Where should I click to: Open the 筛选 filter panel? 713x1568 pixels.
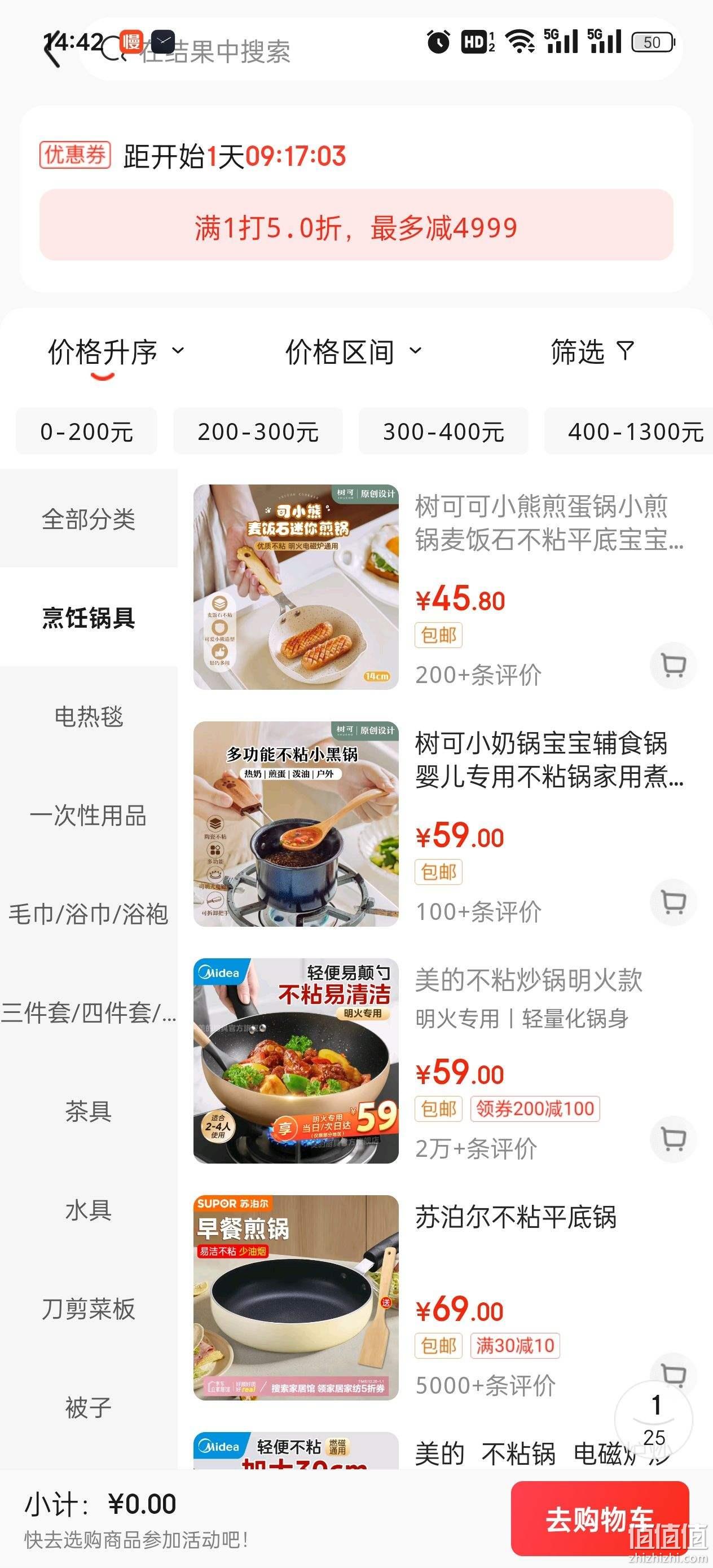point(592,352)
